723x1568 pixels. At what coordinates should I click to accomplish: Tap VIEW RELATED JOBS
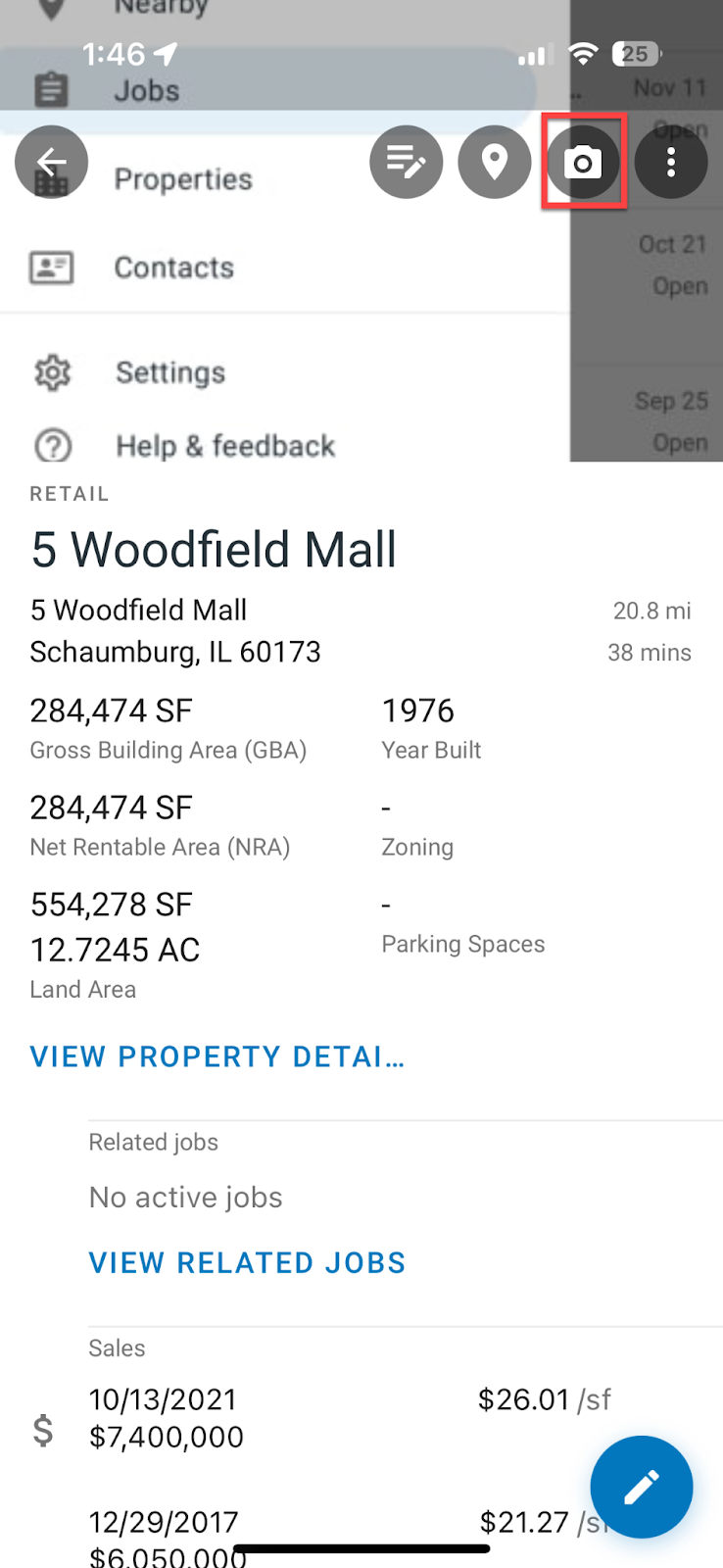[x=247, y=1262]
